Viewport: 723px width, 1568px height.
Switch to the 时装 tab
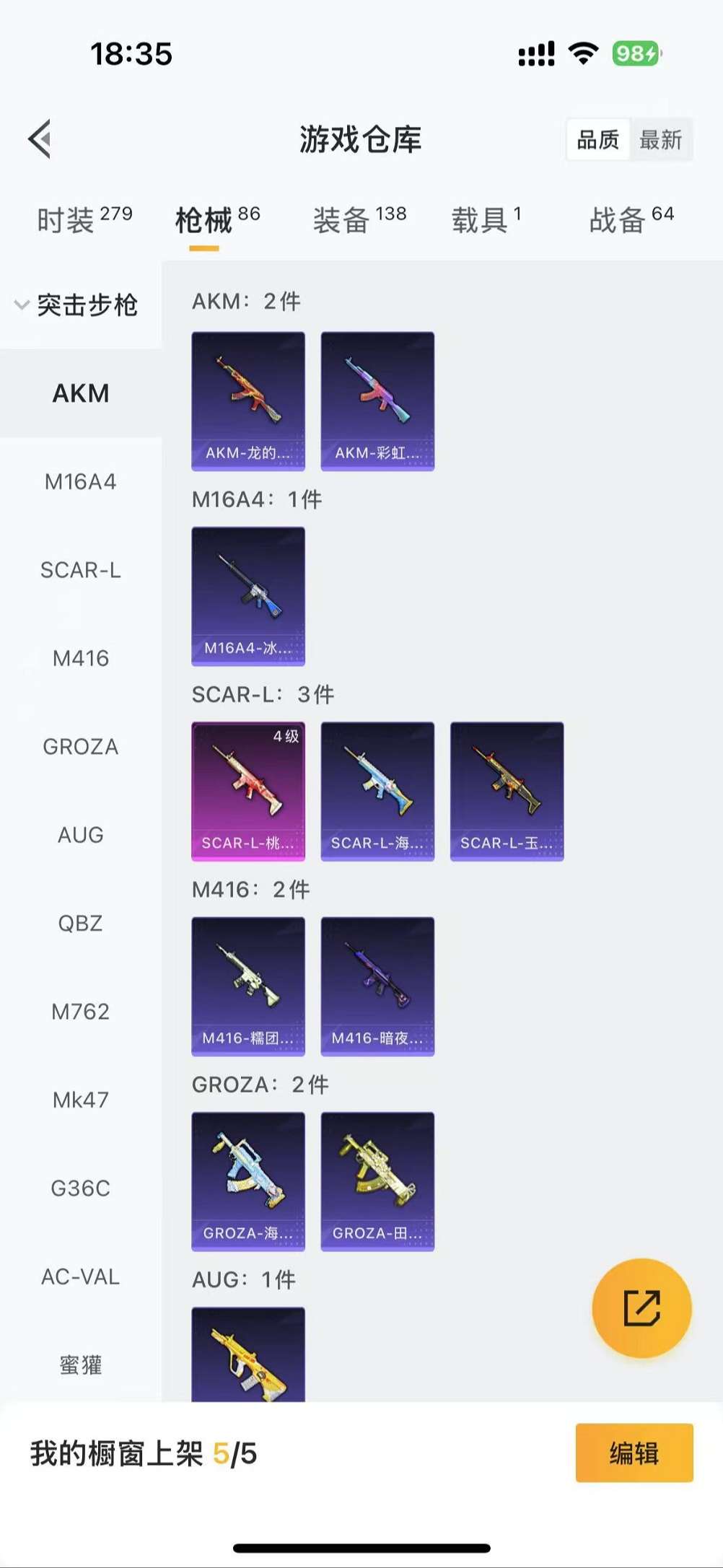click(x=84, y=219)
